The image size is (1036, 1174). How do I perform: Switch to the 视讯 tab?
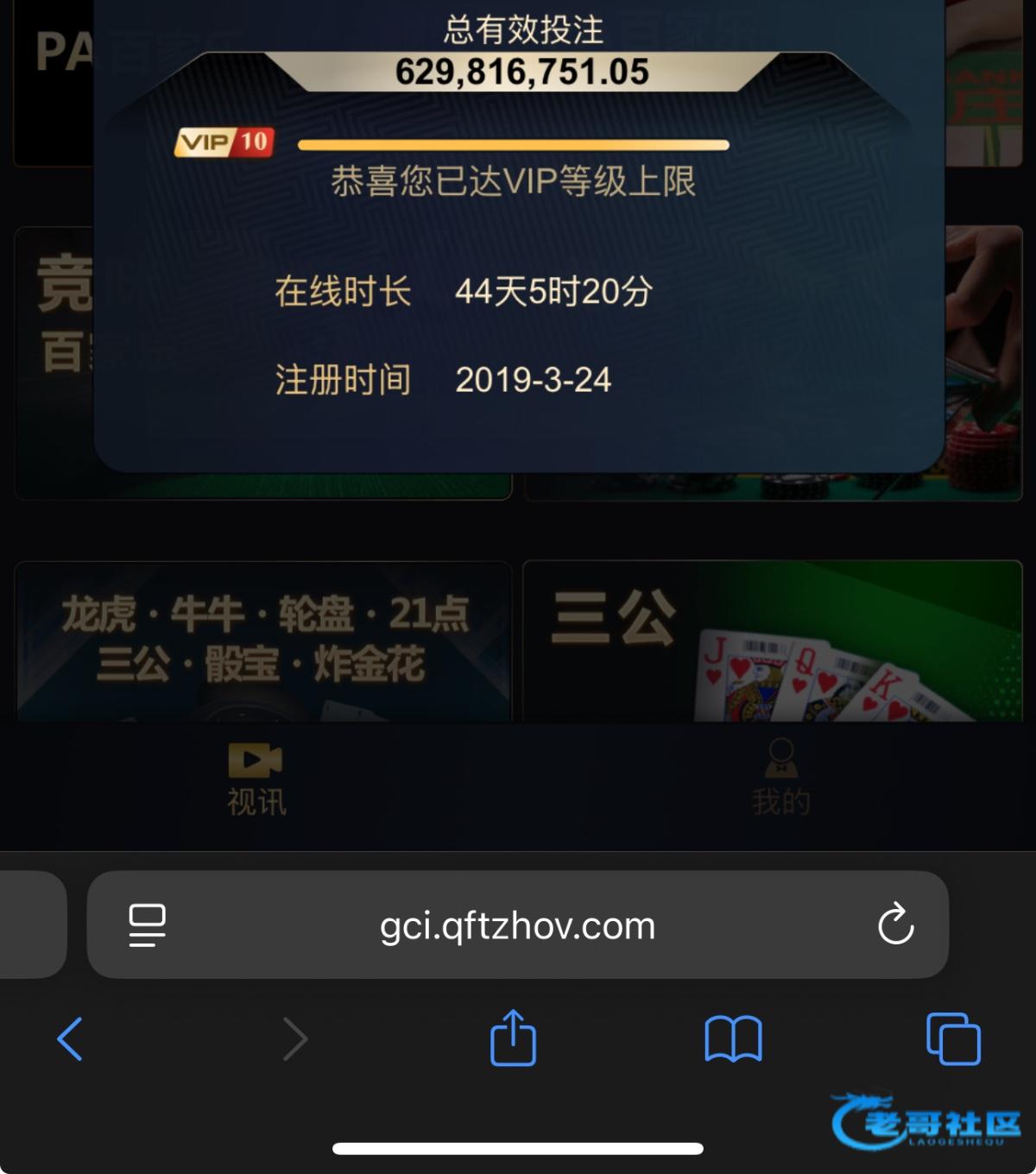(x=256, y=779)
